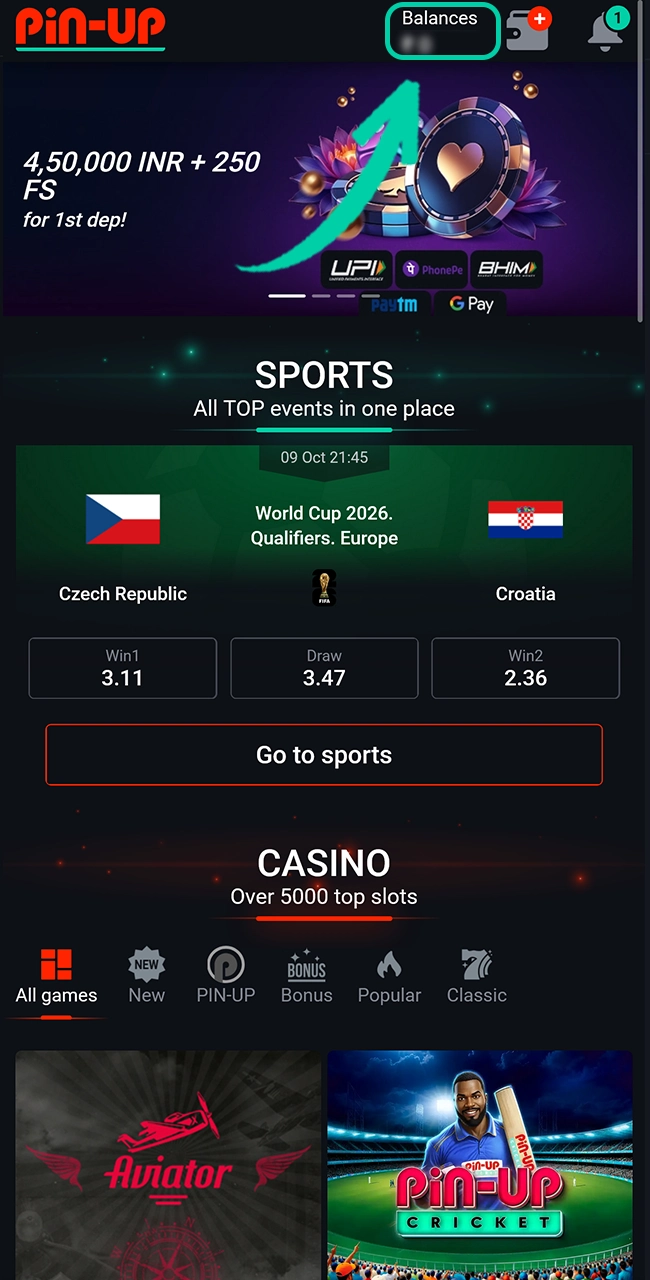Tap the Go to sports button
This screenshot has height=1280, width=650.
[324, 755]
